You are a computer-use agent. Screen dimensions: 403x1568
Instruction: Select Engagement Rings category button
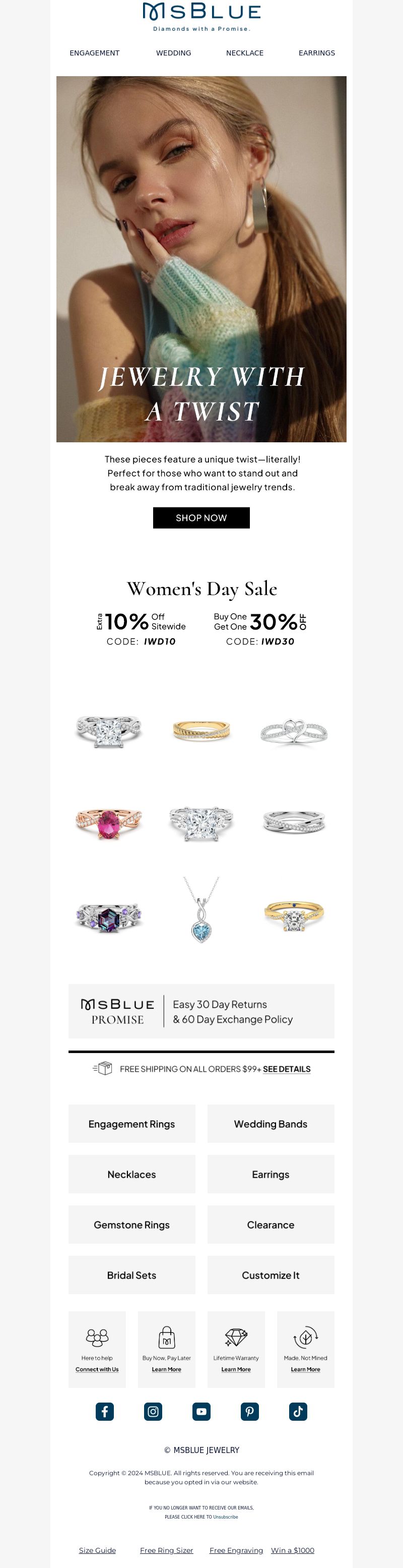coord(131,1124)
